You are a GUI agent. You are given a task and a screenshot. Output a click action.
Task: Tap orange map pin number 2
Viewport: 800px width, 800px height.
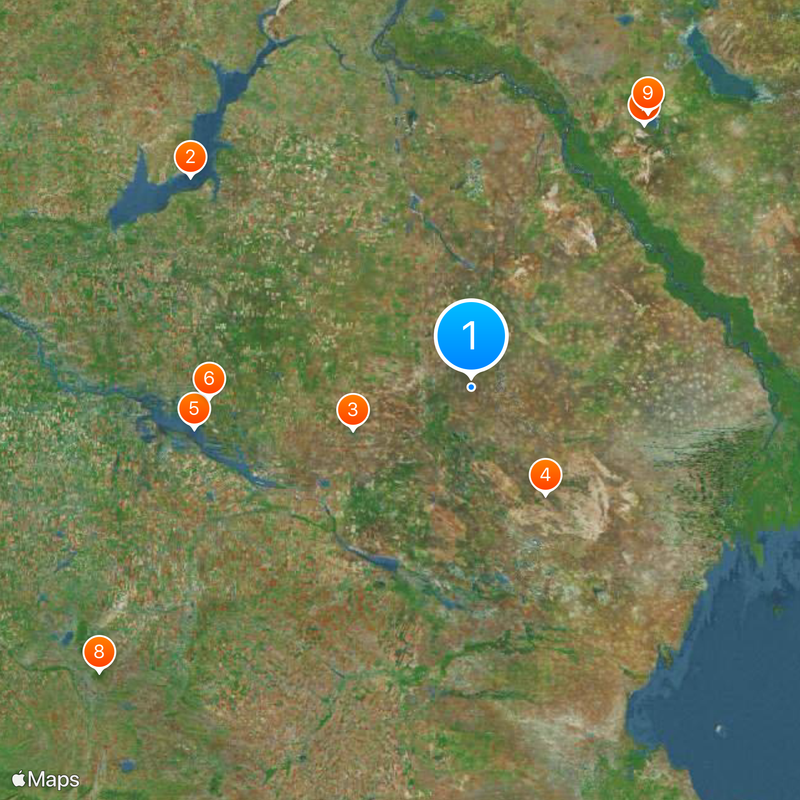pyautogui.click(x=190, y=157)
